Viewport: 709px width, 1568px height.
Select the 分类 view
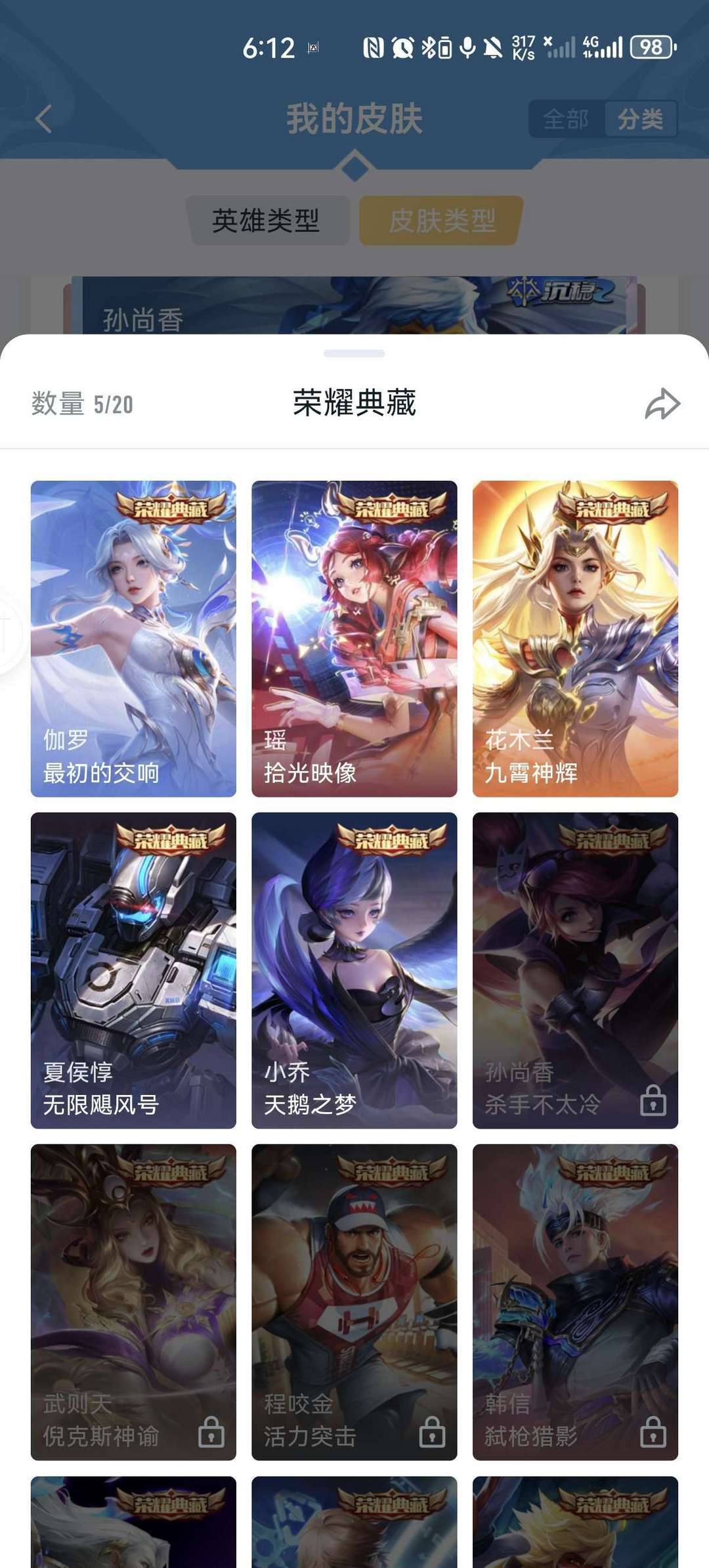(640, 120)
